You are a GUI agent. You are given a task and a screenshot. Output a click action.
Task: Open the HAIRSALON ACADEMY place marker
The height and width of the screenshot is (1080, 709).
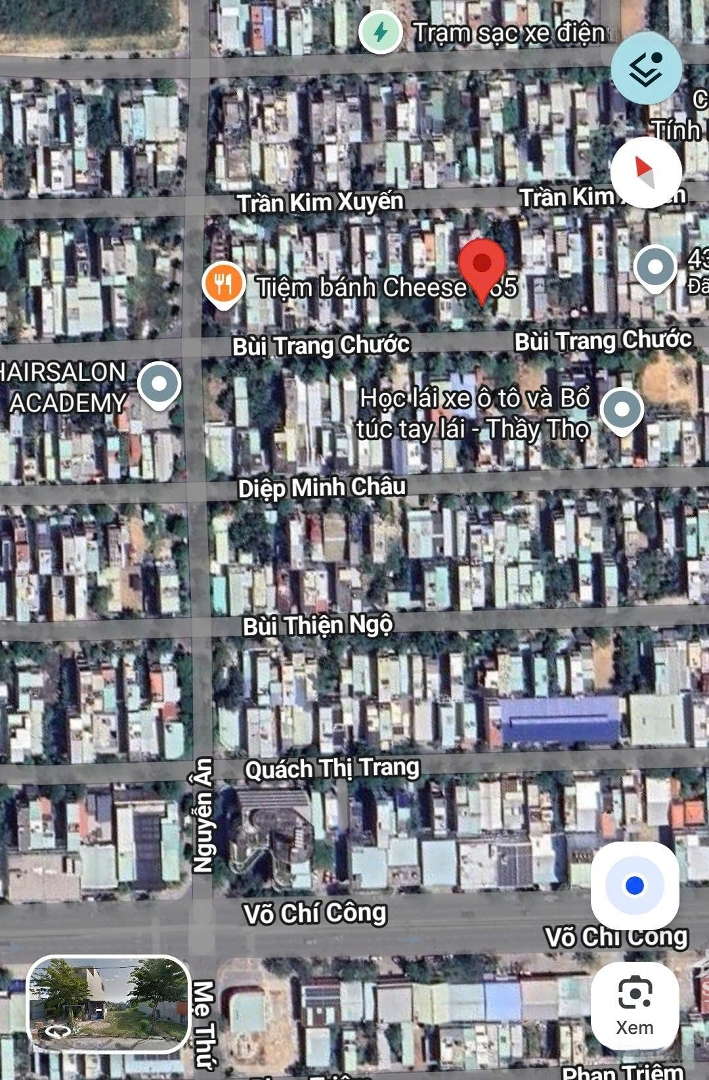158,385
